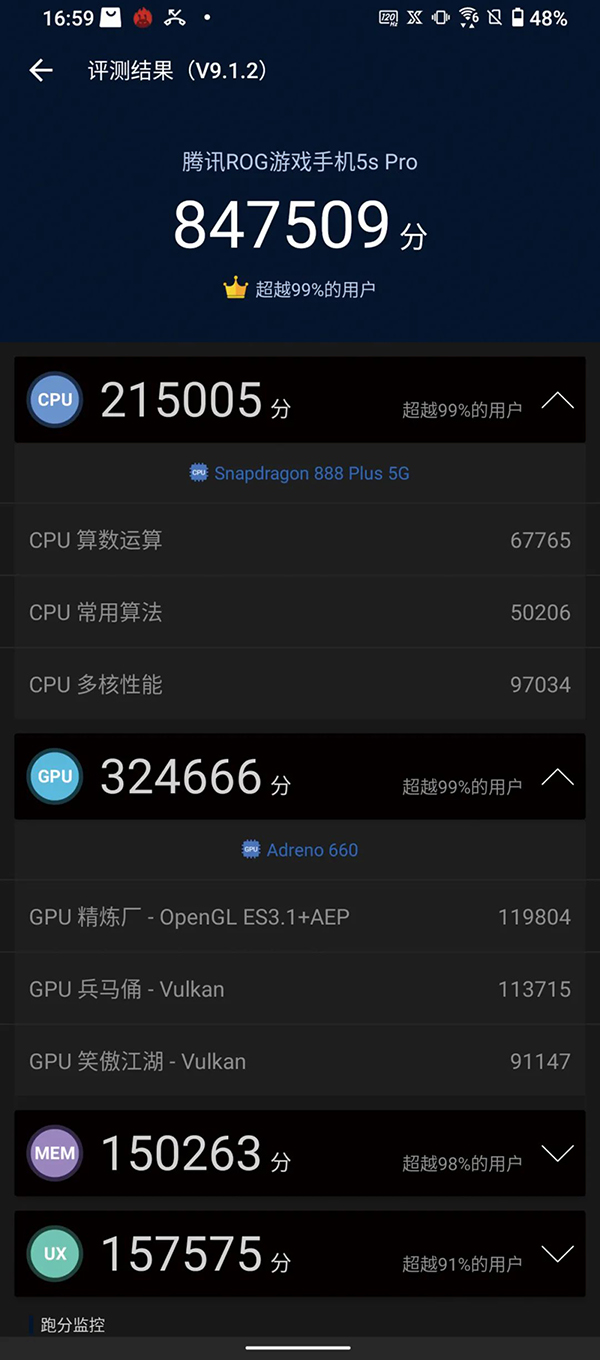Open the Snapdragon 888 Plus 5G link
600x1360 pixels.
[300, 473]
